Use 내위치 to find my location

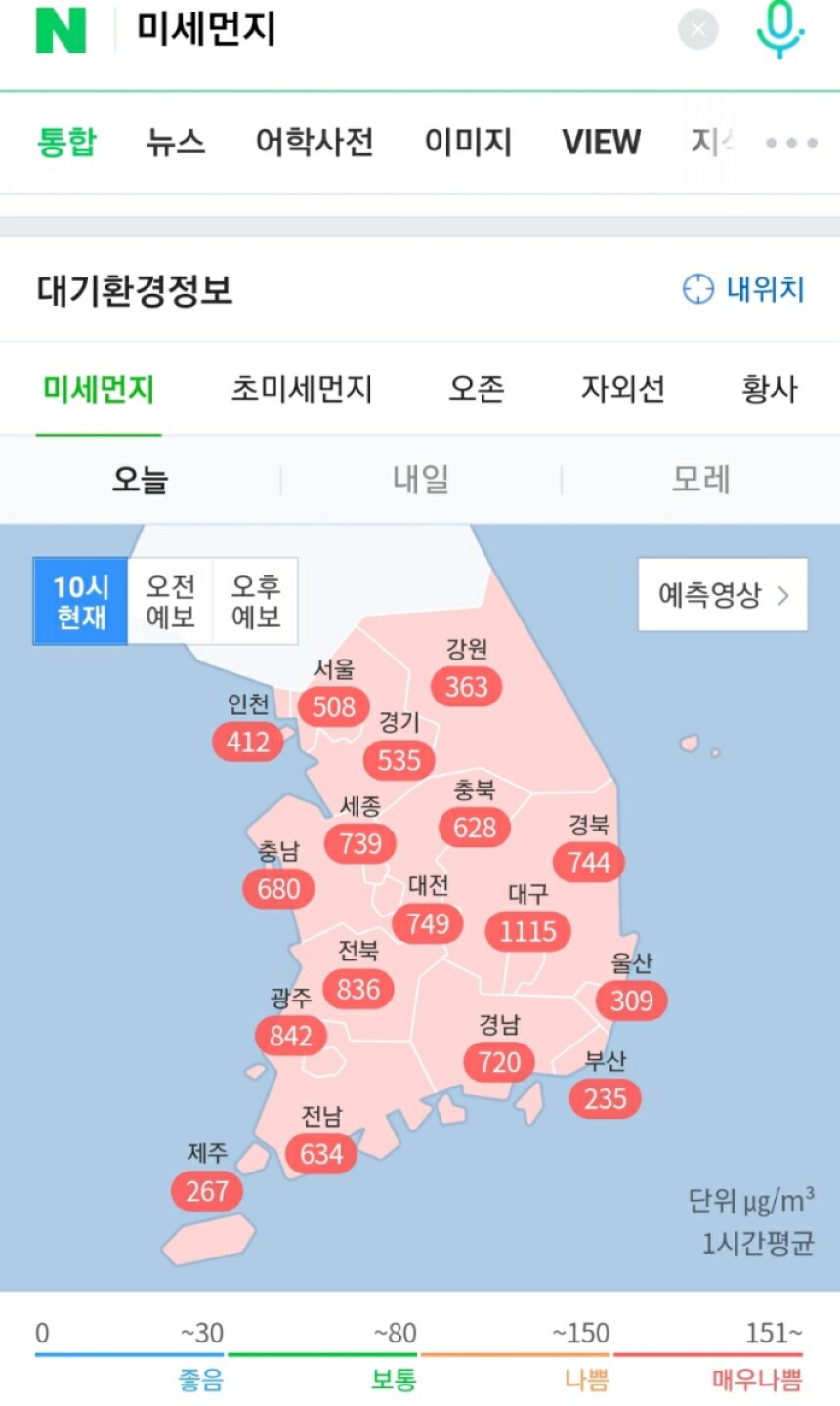coord(743,289)
